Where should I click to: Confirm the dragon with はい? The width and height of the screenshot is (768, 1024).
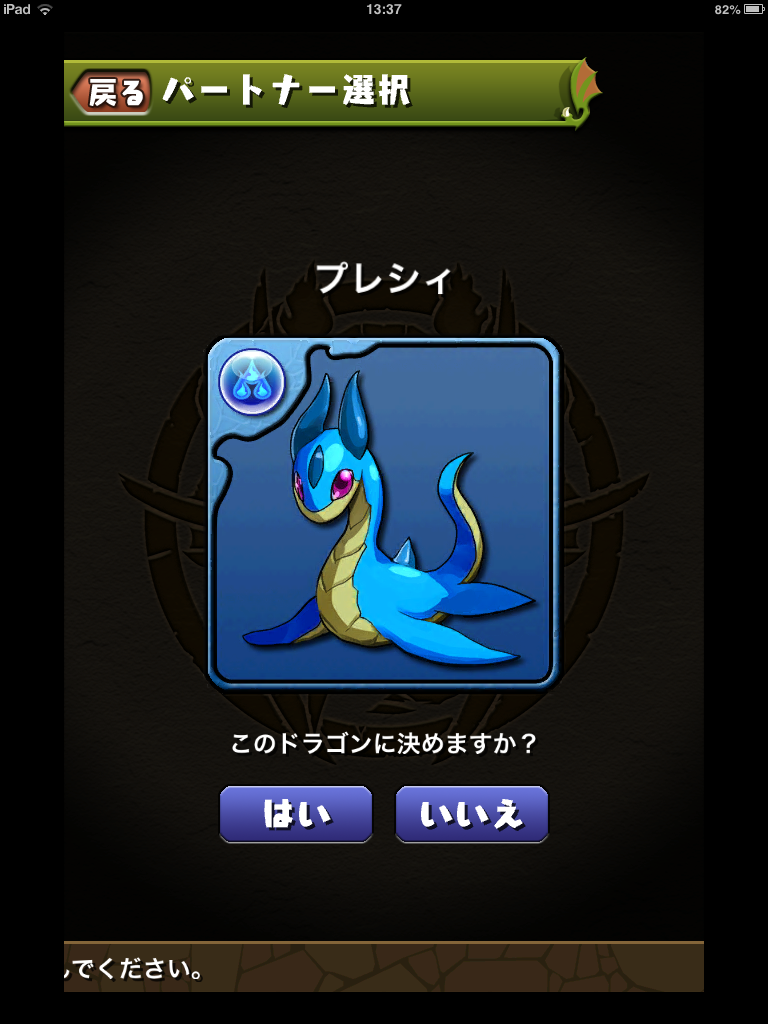coord(296,814)
